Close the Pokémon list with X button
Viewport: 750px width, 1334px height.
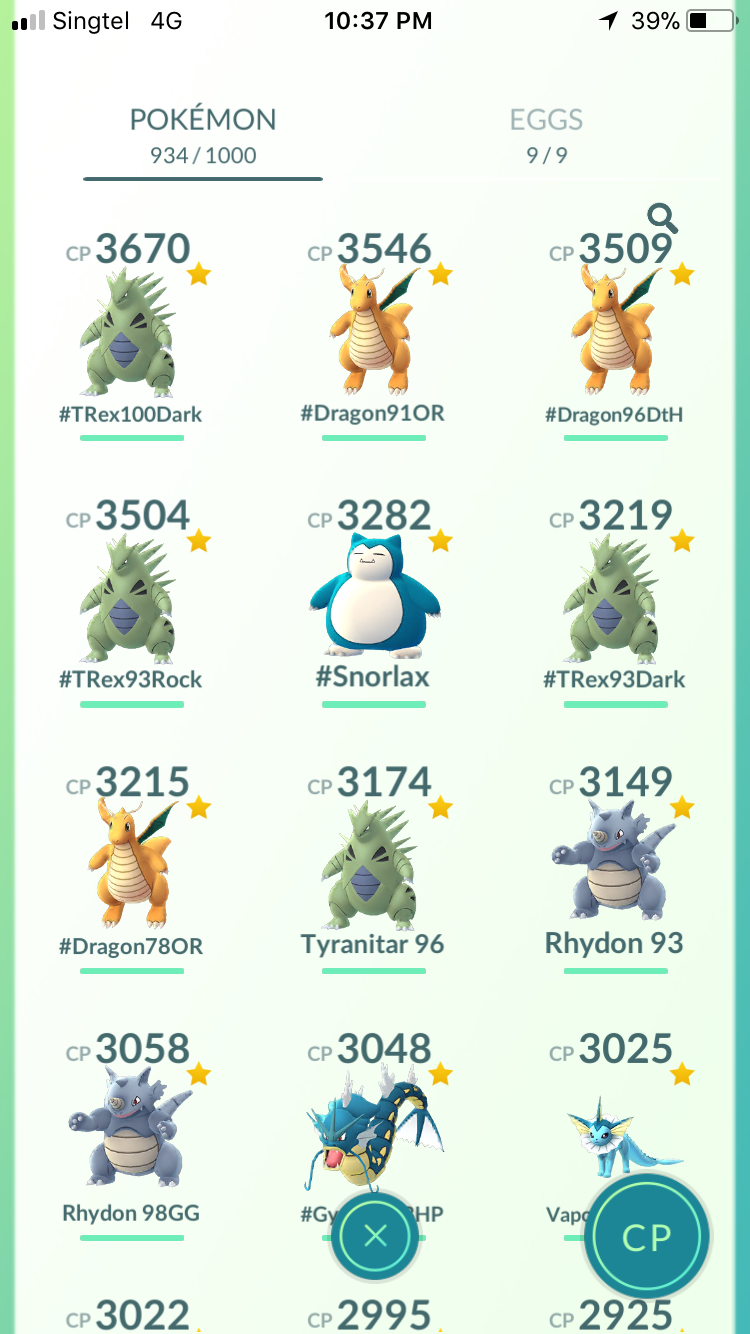tap(375, 1237)
